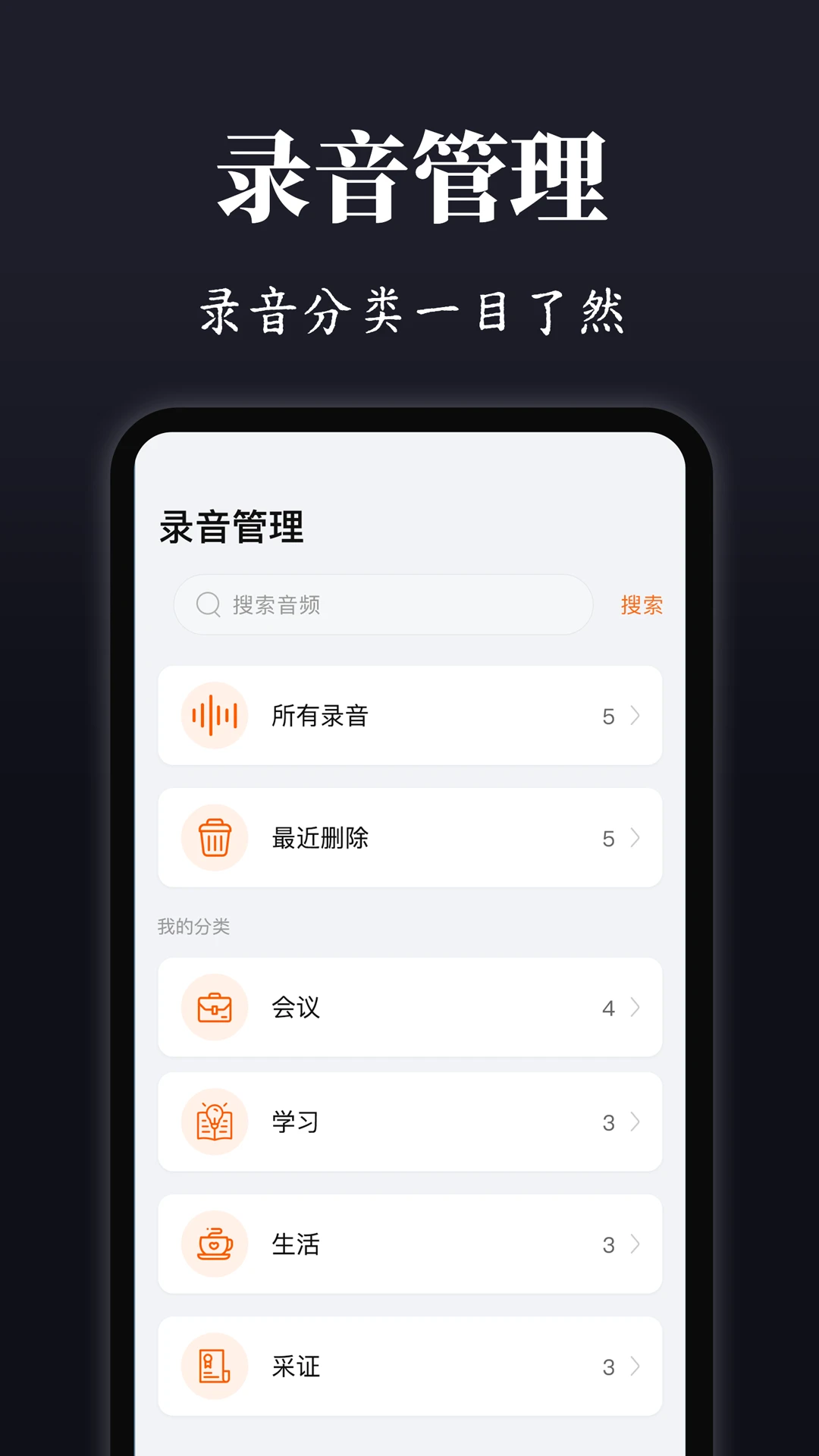
Task: Select the 最近删除 entry
Action: coord(409,838)
